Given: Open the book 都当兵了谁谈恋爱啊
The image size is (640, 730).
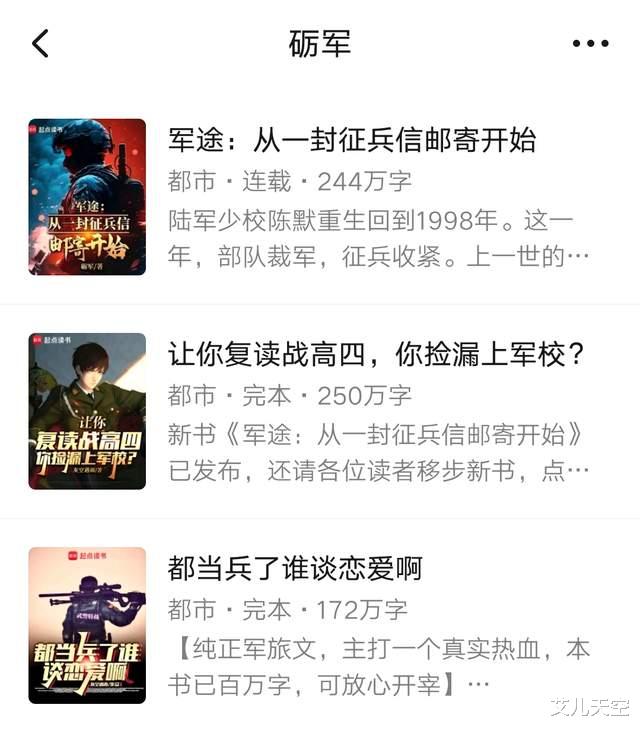Looking at the screenshot, I should tap(295, 568).
